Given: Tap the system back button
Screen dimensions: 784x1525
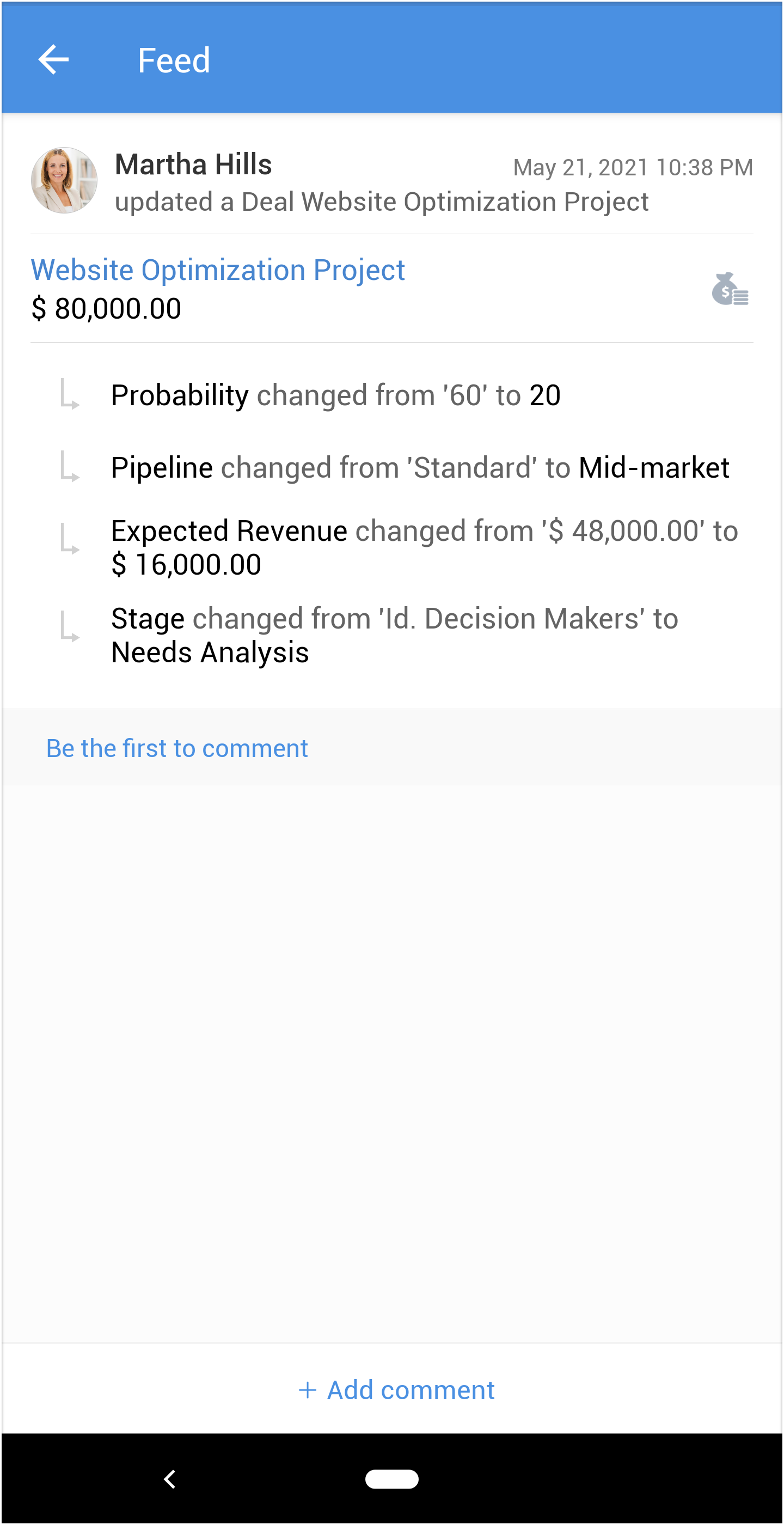Looking at the screenshot, I should 170,1479.
